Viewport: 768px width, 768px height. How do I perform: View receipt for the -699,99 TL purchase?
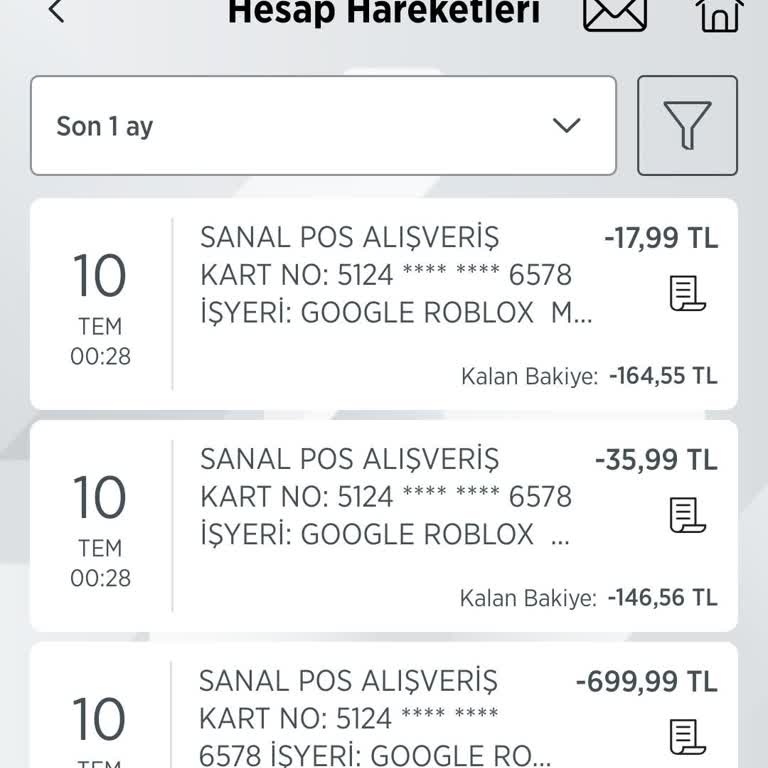(687, 737)
